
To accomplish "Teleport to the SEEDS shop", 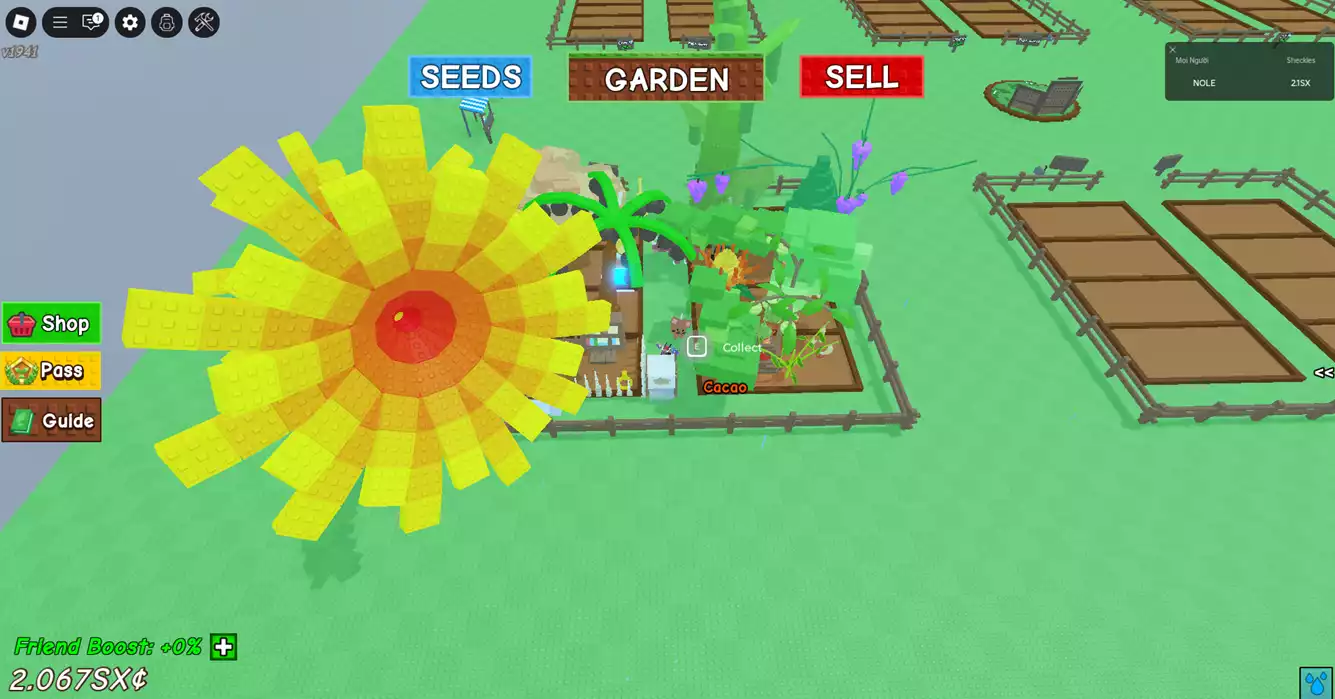I will coord(470,77).
